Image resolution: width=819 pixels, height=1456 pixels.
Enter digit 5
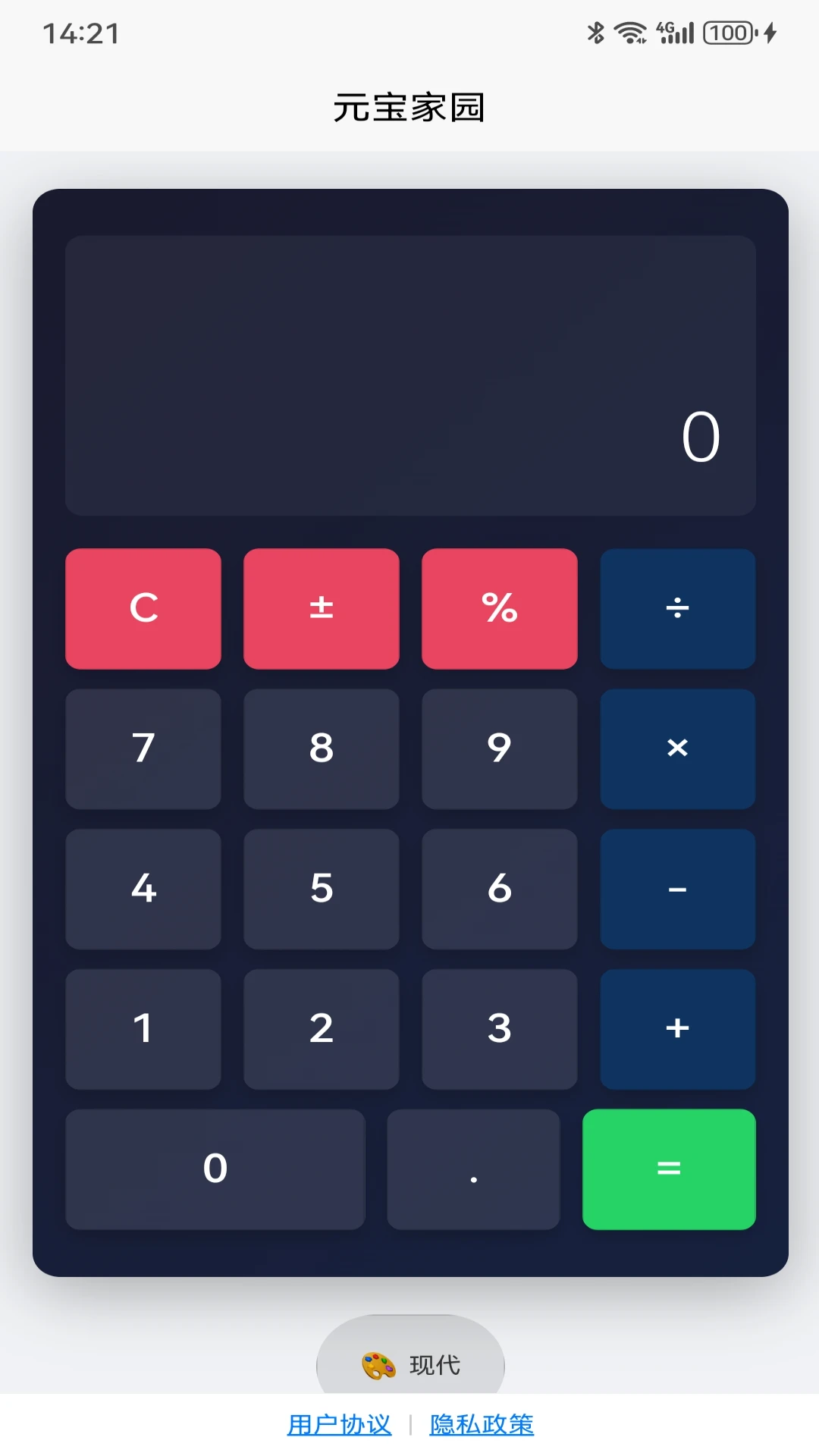click(322, 889)
